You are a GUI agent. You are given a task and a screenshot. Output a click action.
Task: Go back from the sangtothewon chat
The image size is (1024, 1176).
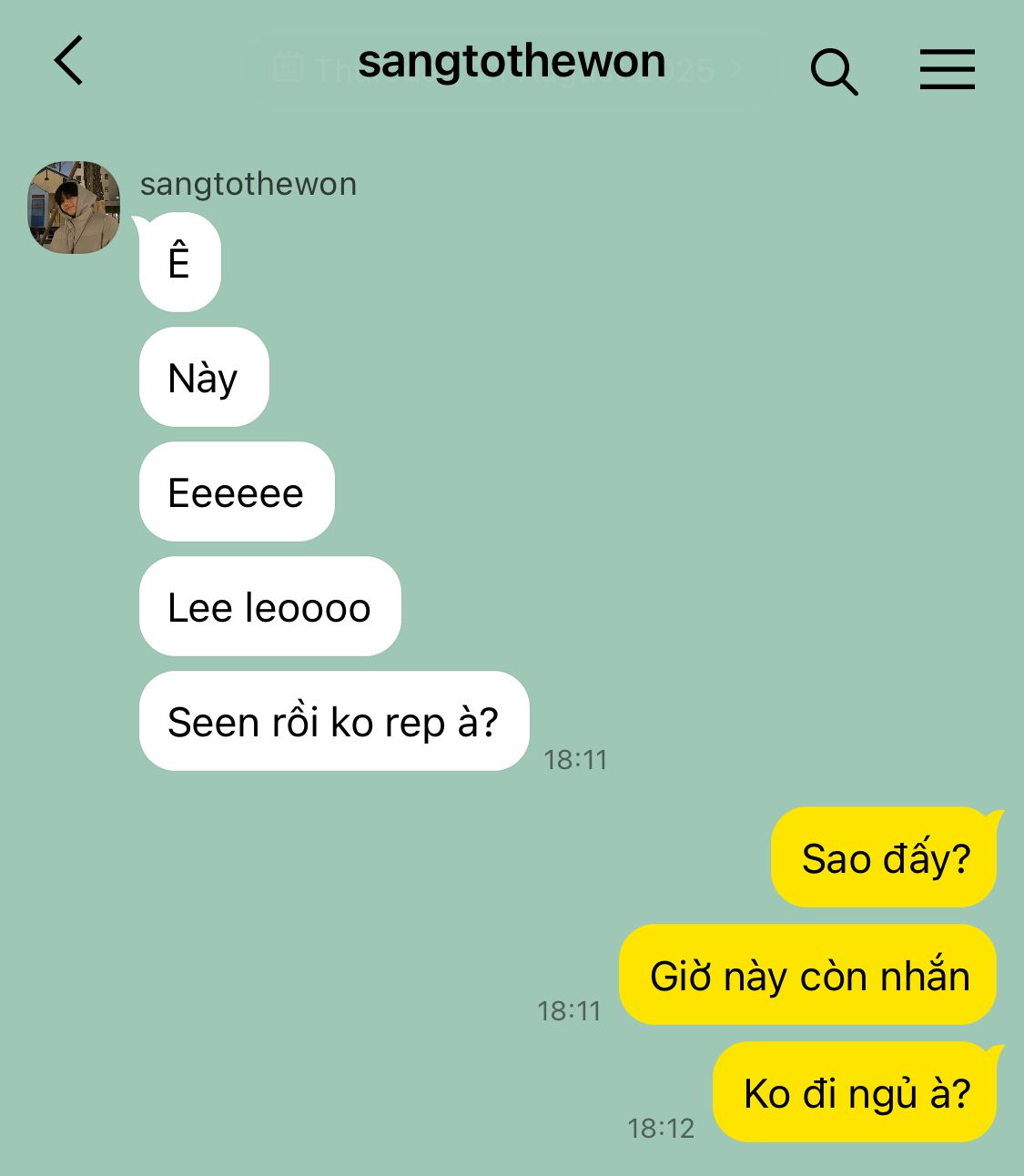69,61
